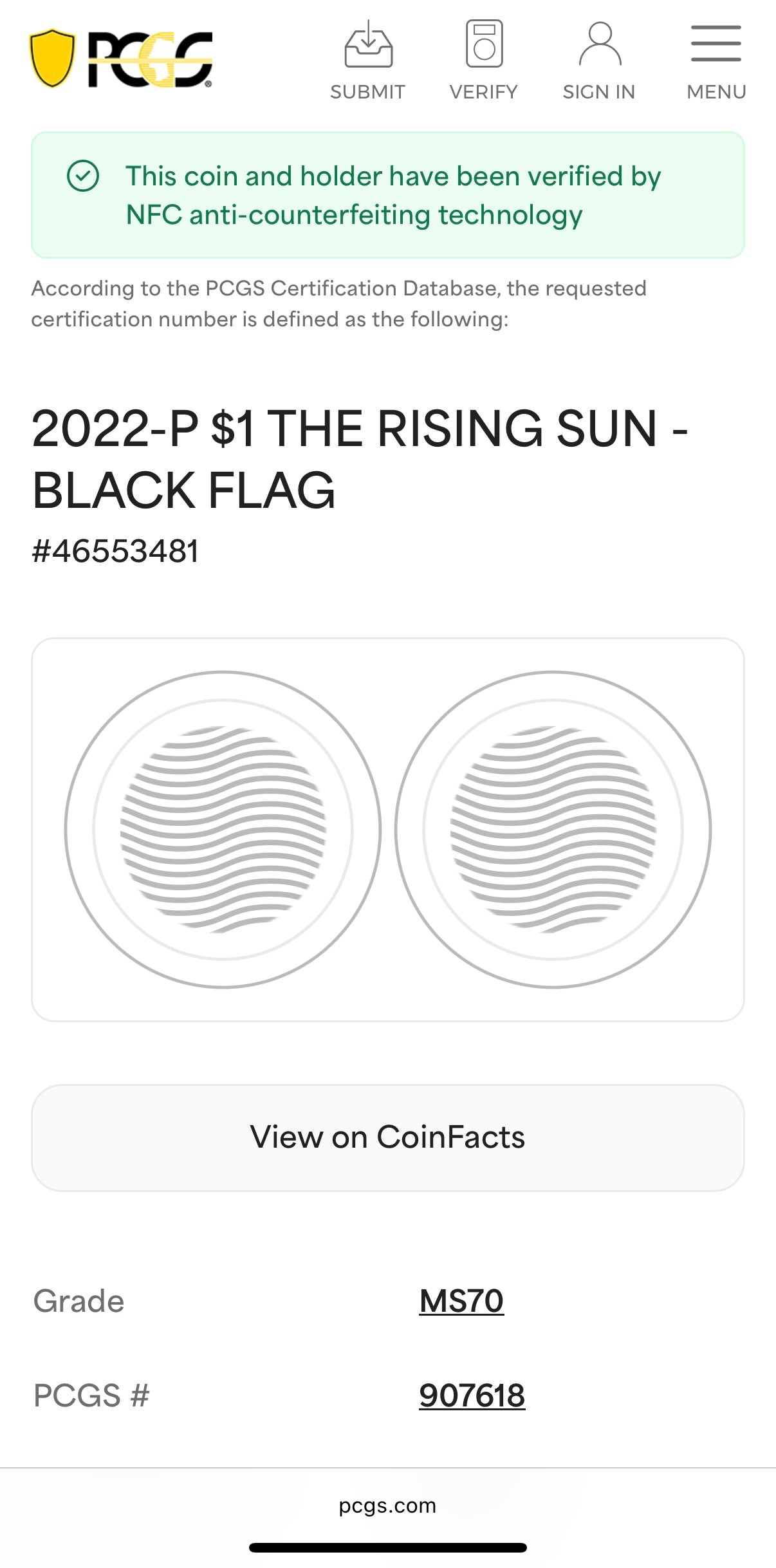The height and width of the screenshot is (1568, 776).
Task: Select the VERIFY navigation label
Action: point(483,91)
